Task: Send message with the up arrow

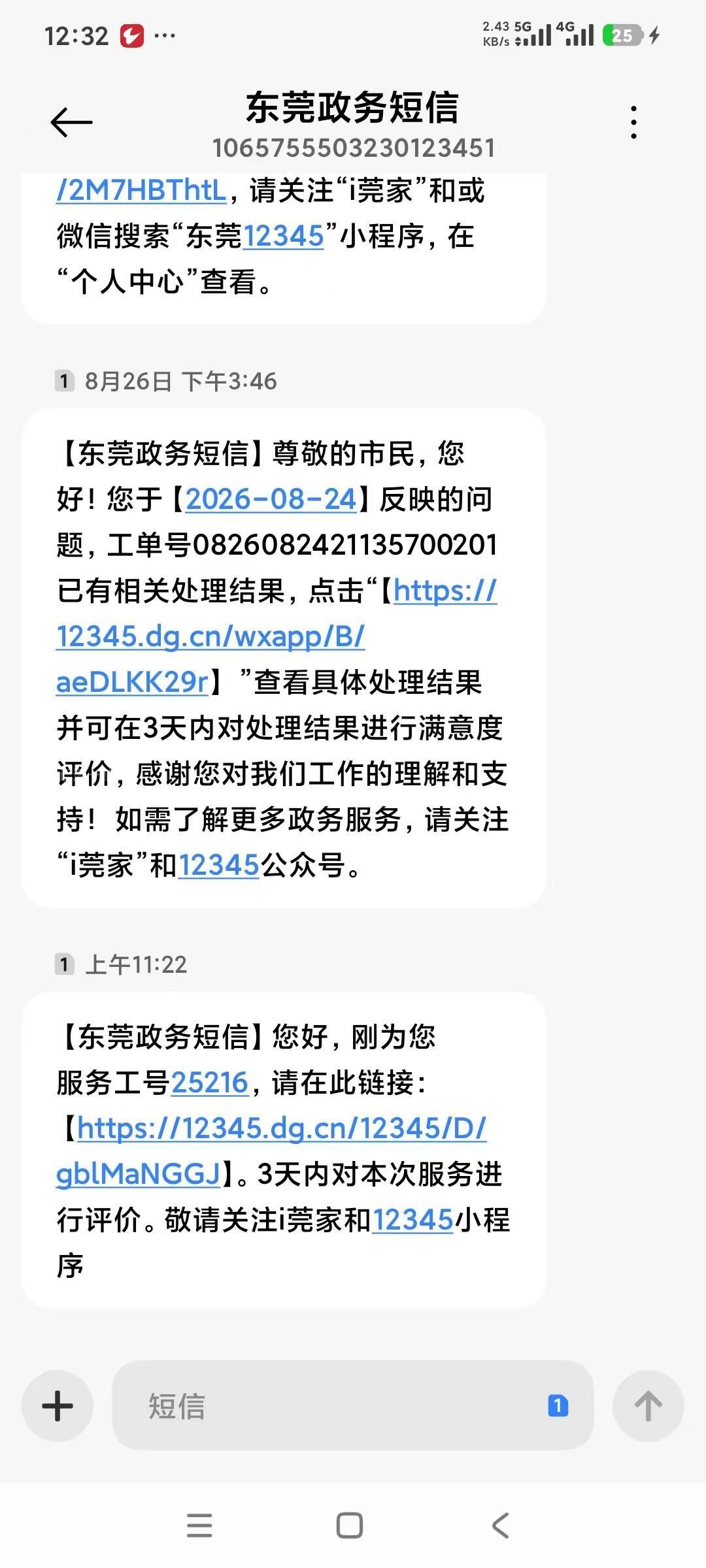Action: click(x=648, y=1405)
